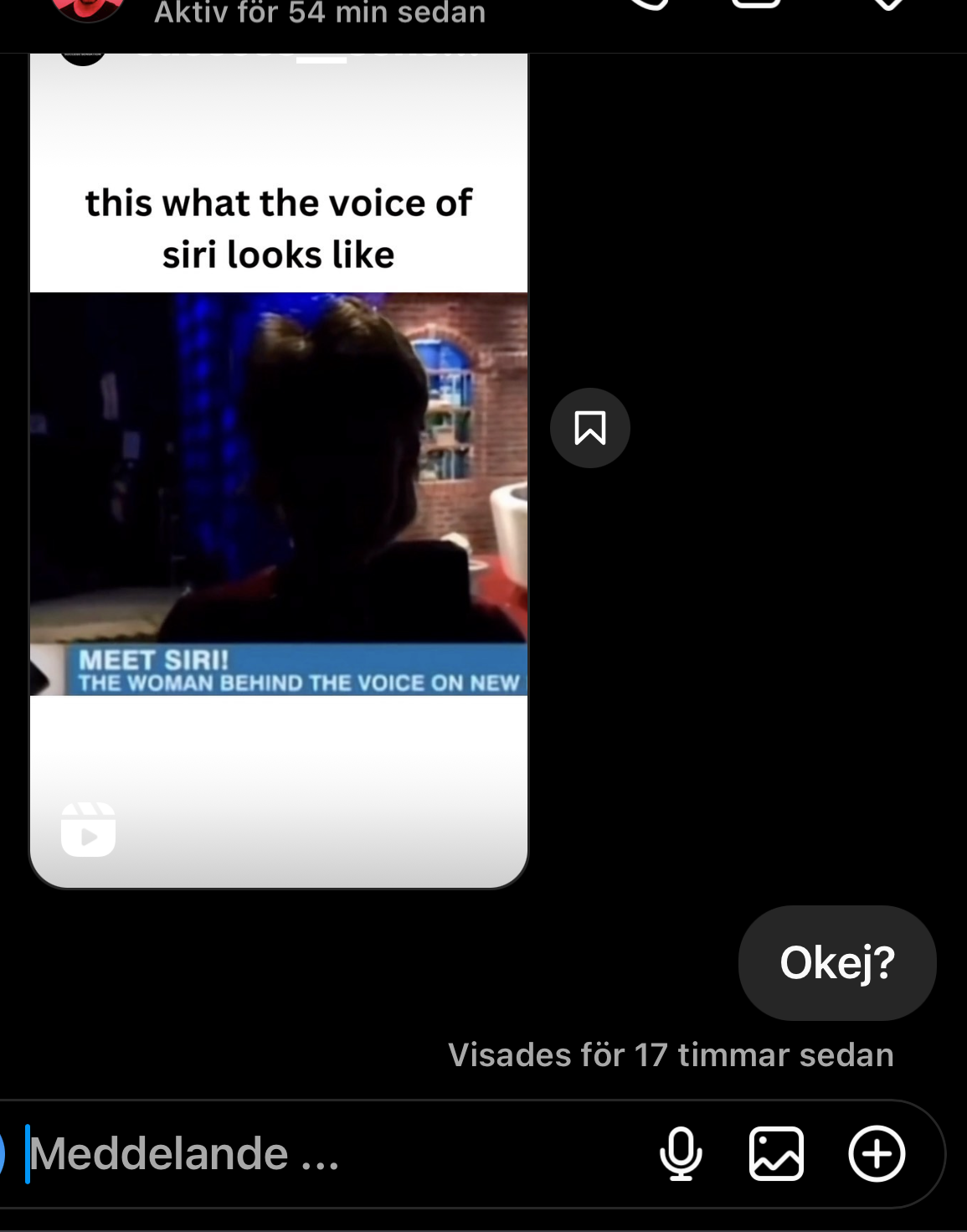
Task: Record a voice message with microphone
Action: (x=681, y=1154)
